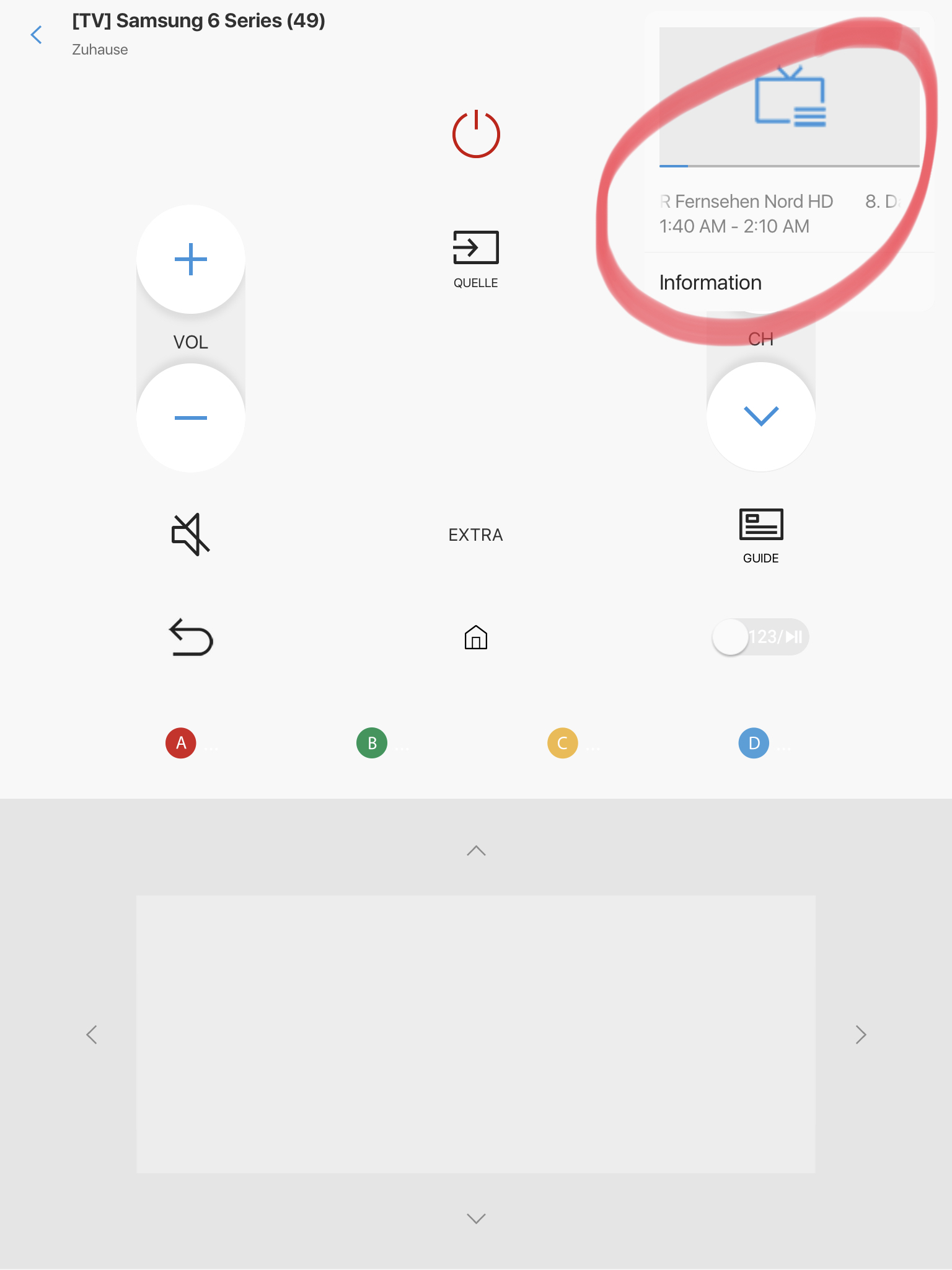Switch to the next channel down
The height and width of the screenshot is (1270, 952).
pos(761,416)
